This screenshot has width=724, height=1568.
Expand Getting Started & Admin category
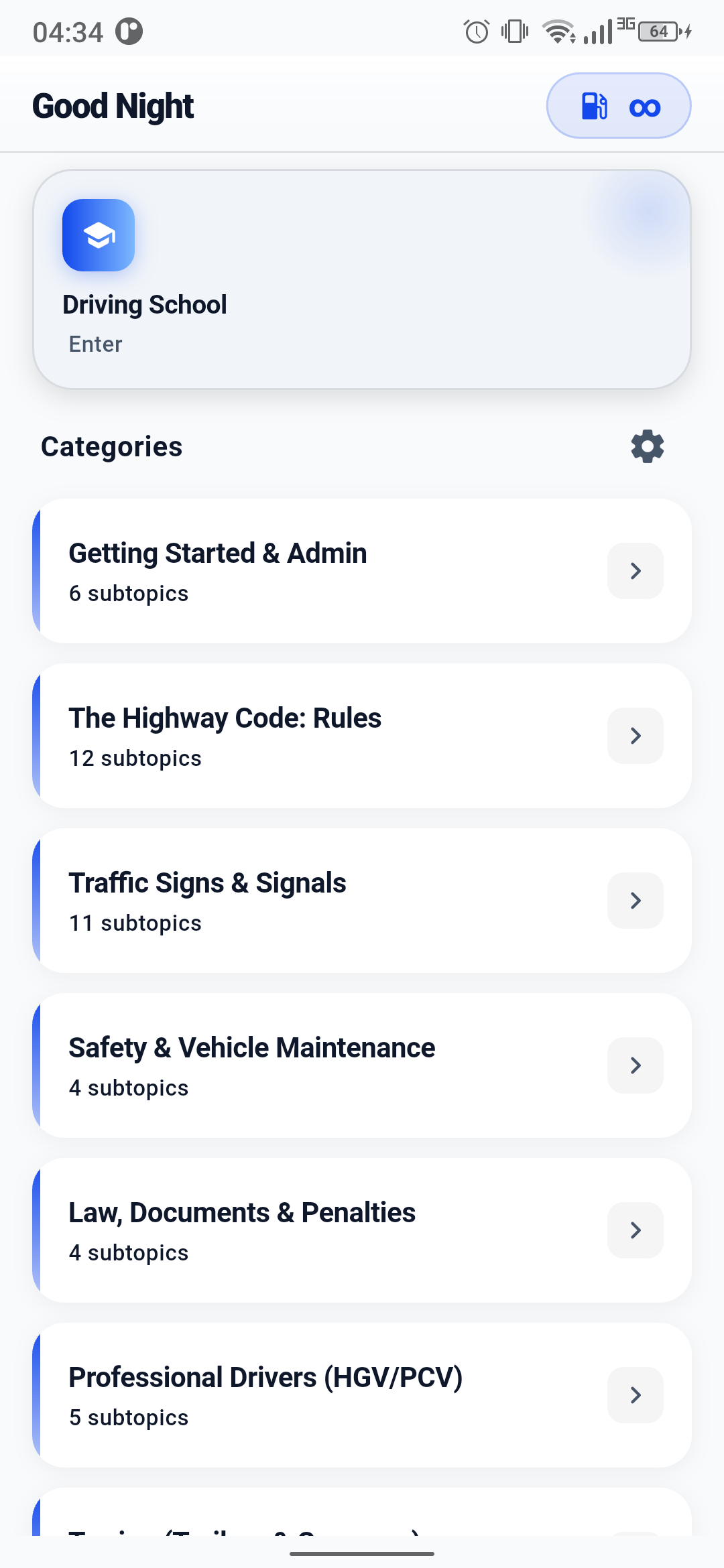pyautogui.click(x=635, y=570)
